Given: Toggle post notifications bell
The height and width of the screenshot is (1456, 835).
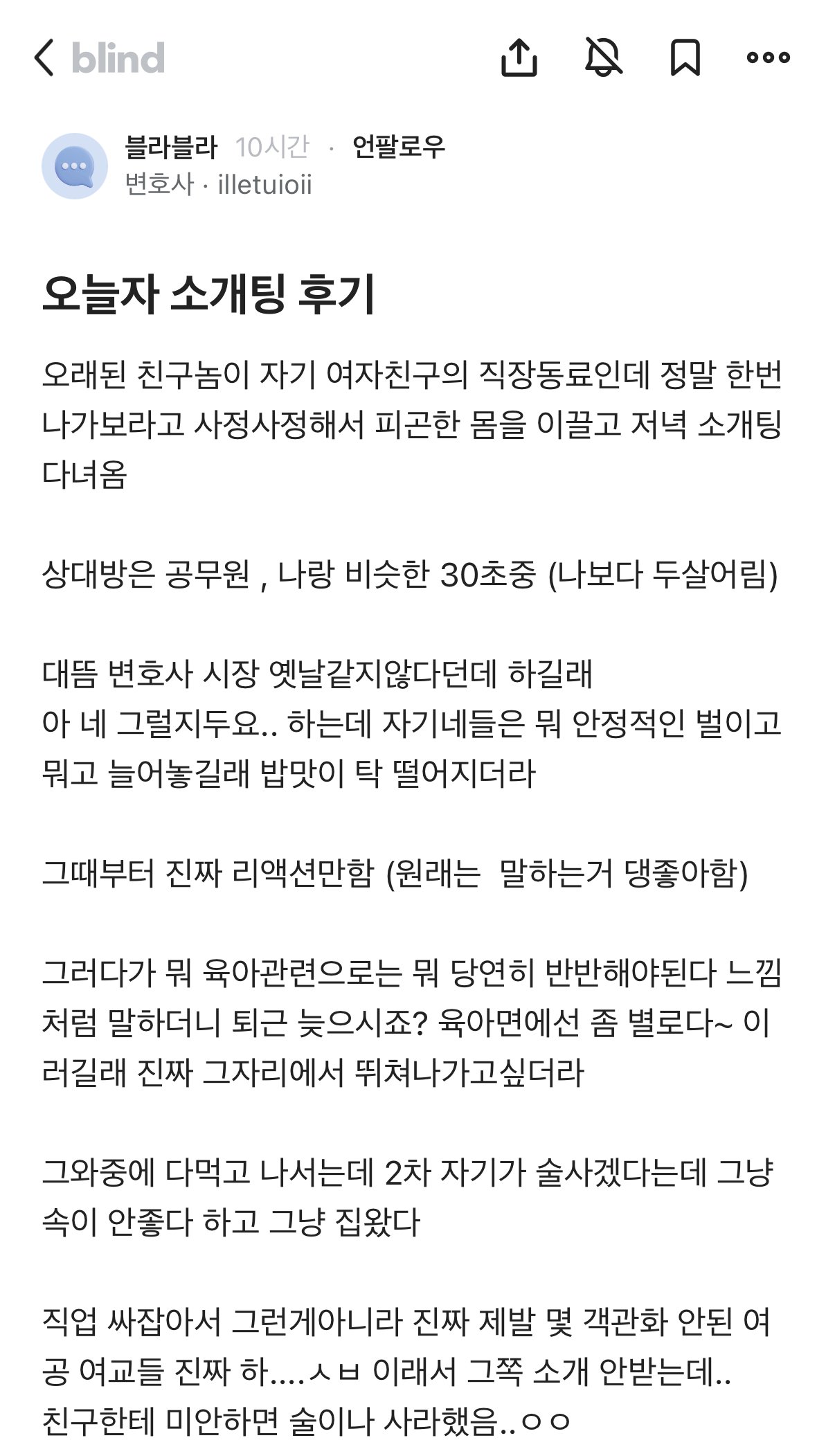Looking at the screenshot, I should click(x=603, y=57).
